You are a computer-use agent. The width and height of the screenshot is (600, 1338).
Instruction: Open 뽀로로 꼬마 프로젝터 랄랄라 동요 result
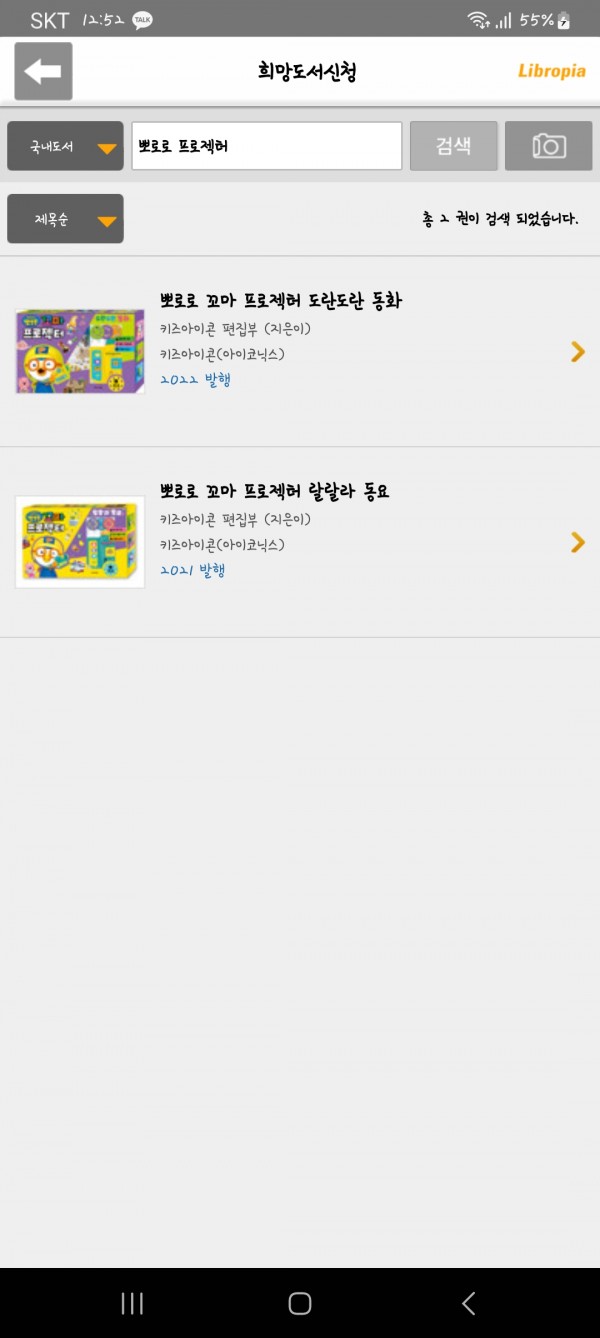coord(300,542)
